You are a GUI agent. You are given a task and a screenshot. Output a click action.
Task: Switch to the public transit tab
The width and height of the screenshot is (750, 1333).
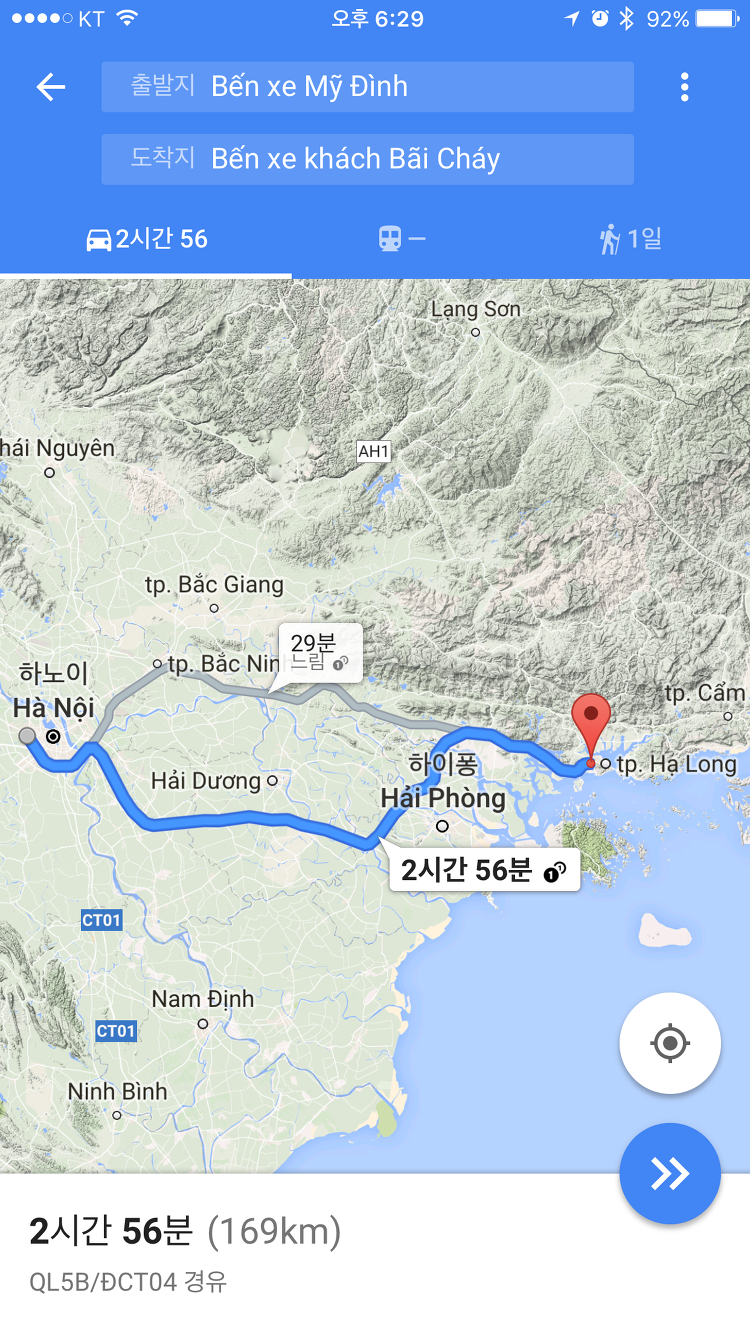(x=401, y=239)
